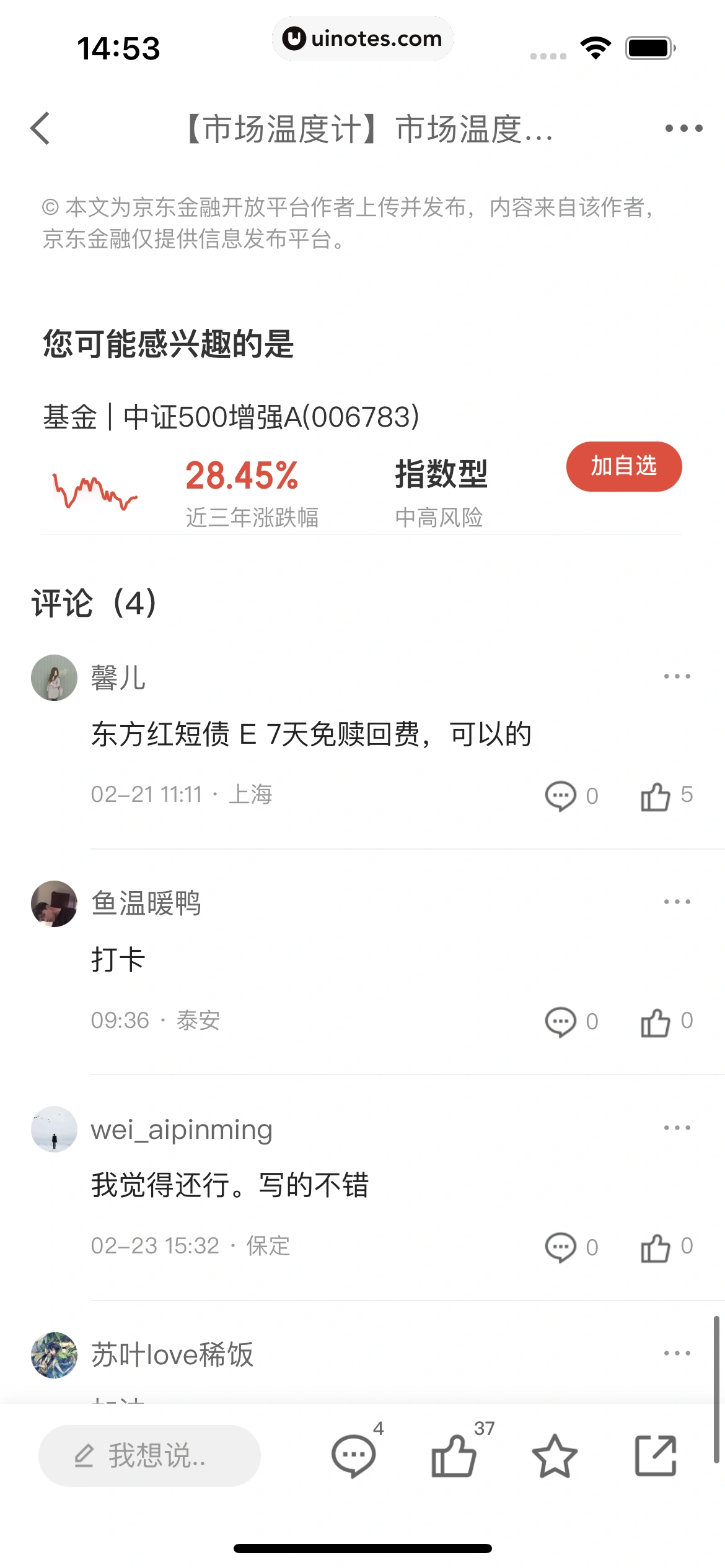
Task: Reply to wei_aipinming's comment
Action: (x=561, y=1247)
